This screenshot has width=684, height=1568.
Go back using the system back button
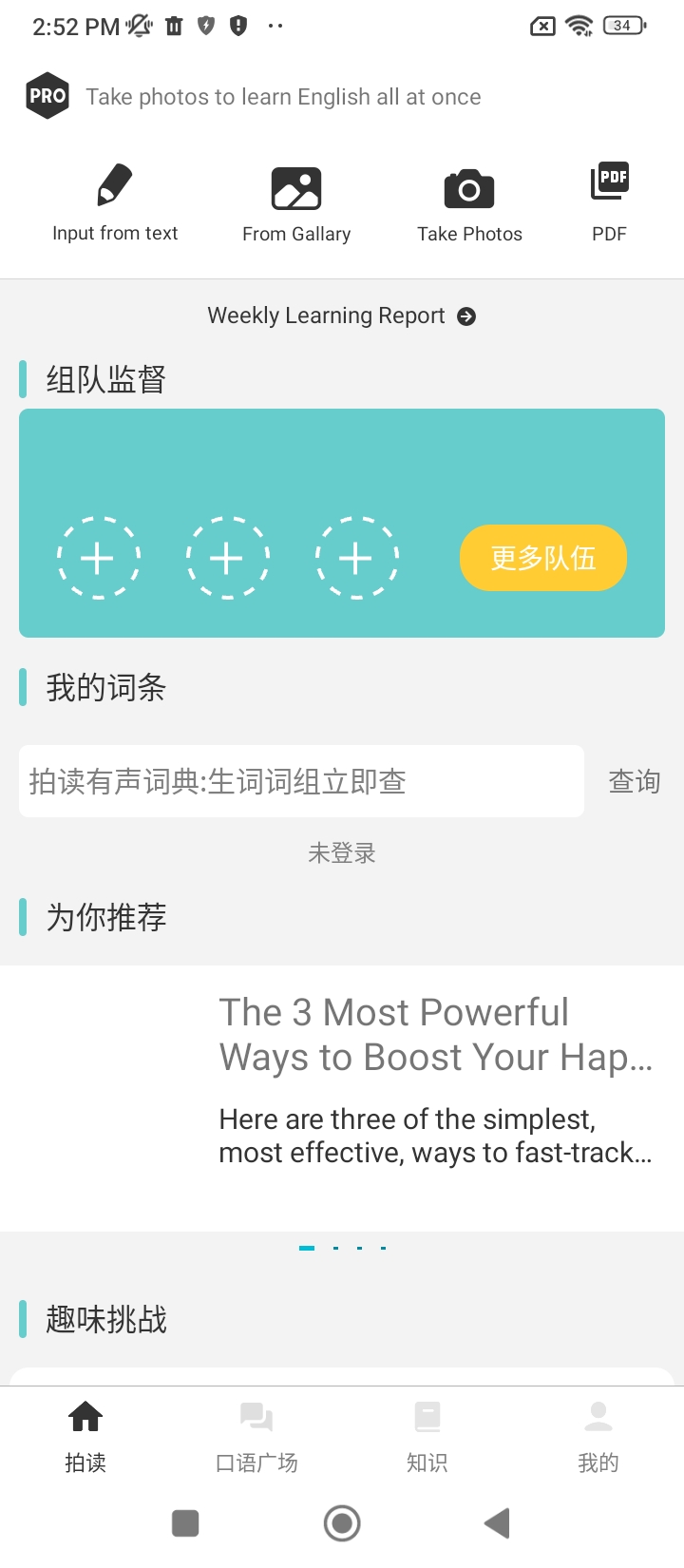coord(497,1523)
